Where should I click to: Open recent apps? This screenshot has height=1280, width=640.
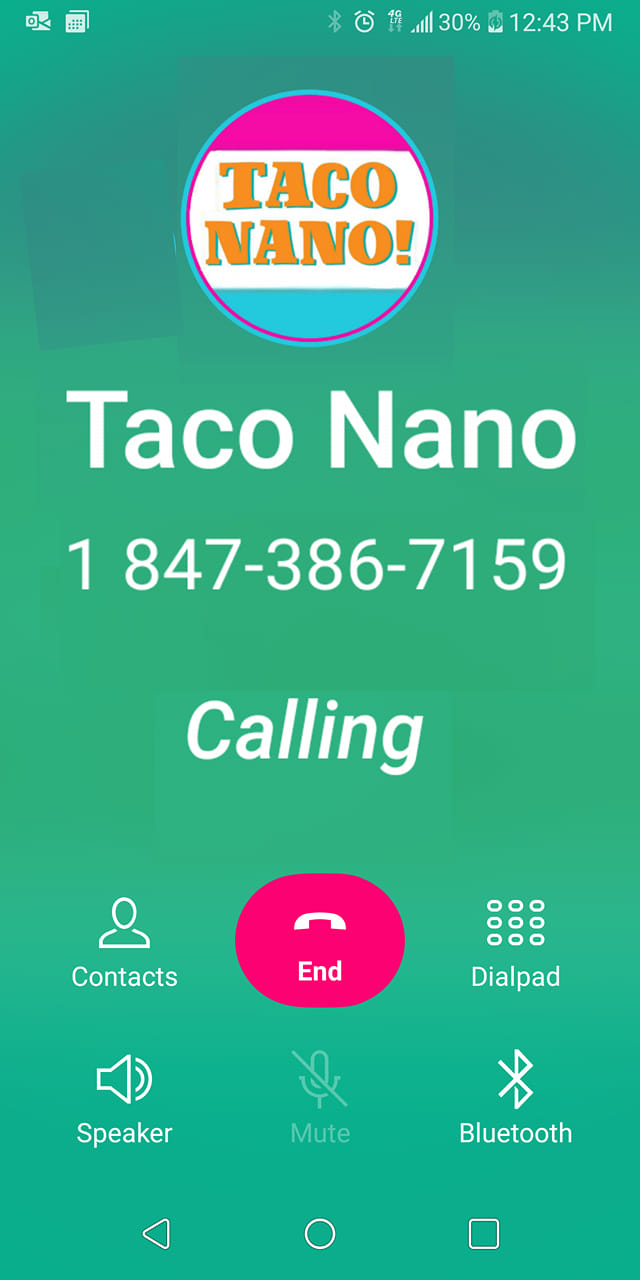click(484, 1234)
